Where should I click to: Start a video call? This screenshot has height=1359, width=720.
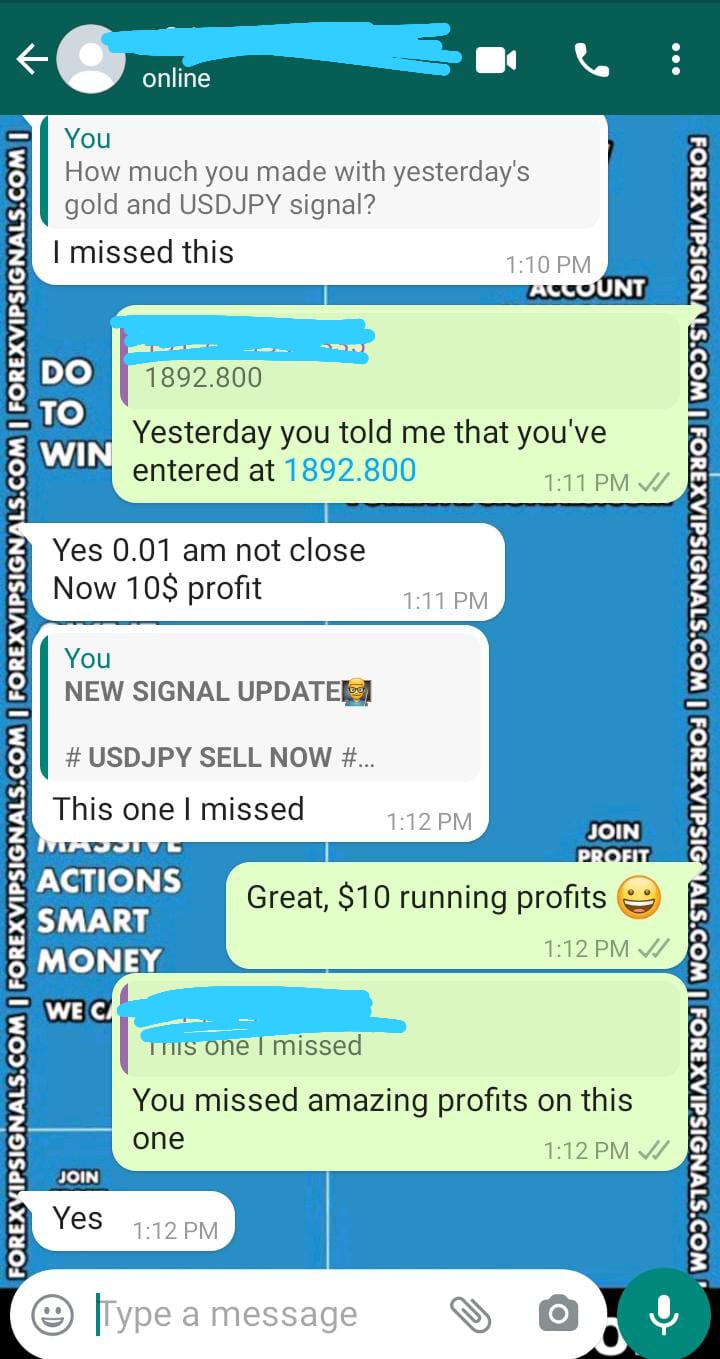pyautogui.click(x=495, y=60)
